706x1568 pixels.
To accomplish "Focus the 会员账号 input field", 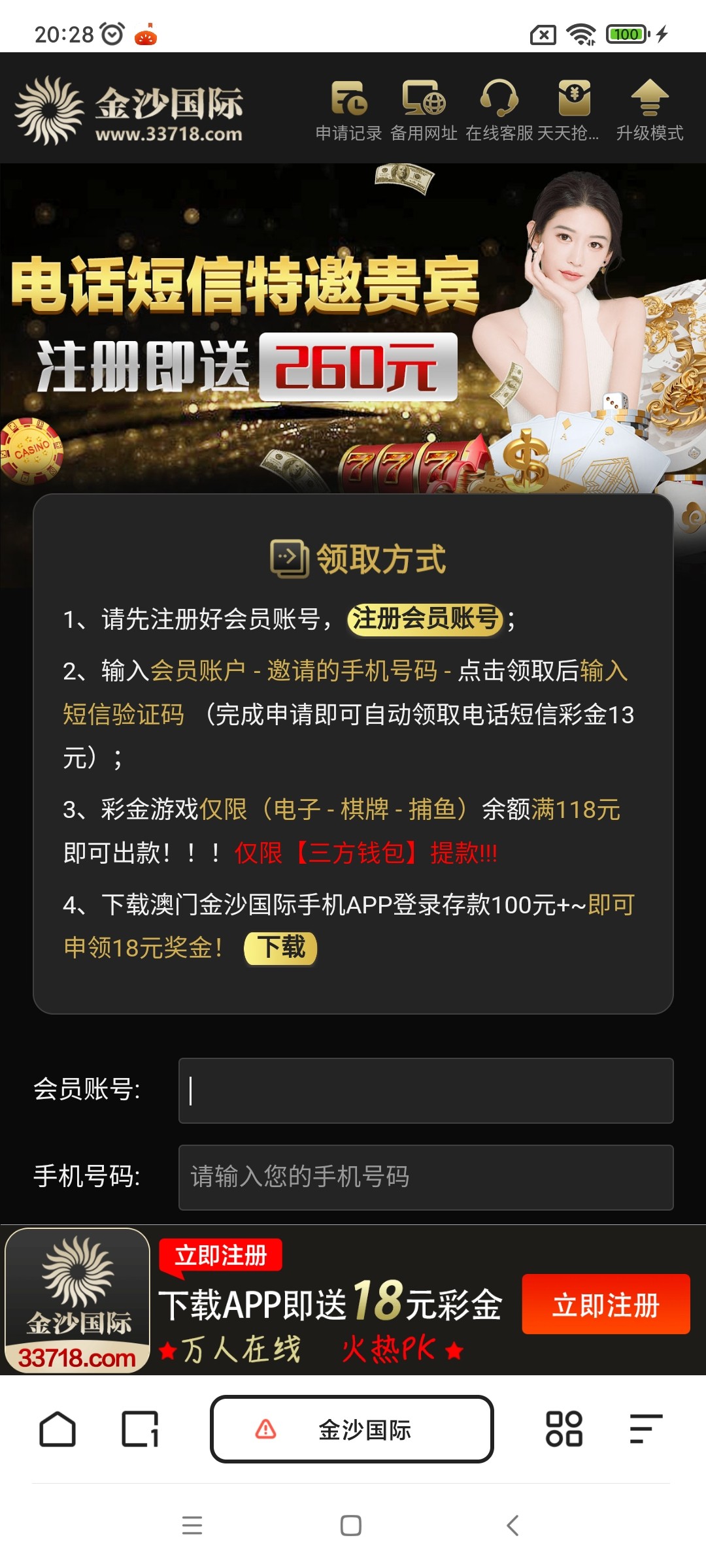I will [426, 1090].
